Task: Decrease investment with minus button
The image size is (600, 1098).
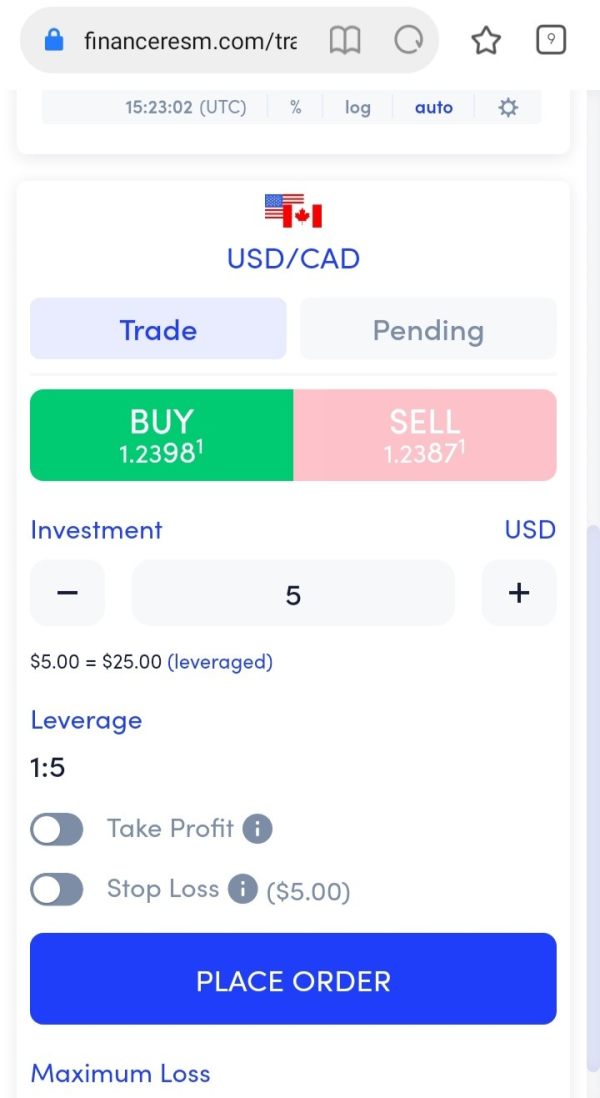Action: [x=67, y=592]
